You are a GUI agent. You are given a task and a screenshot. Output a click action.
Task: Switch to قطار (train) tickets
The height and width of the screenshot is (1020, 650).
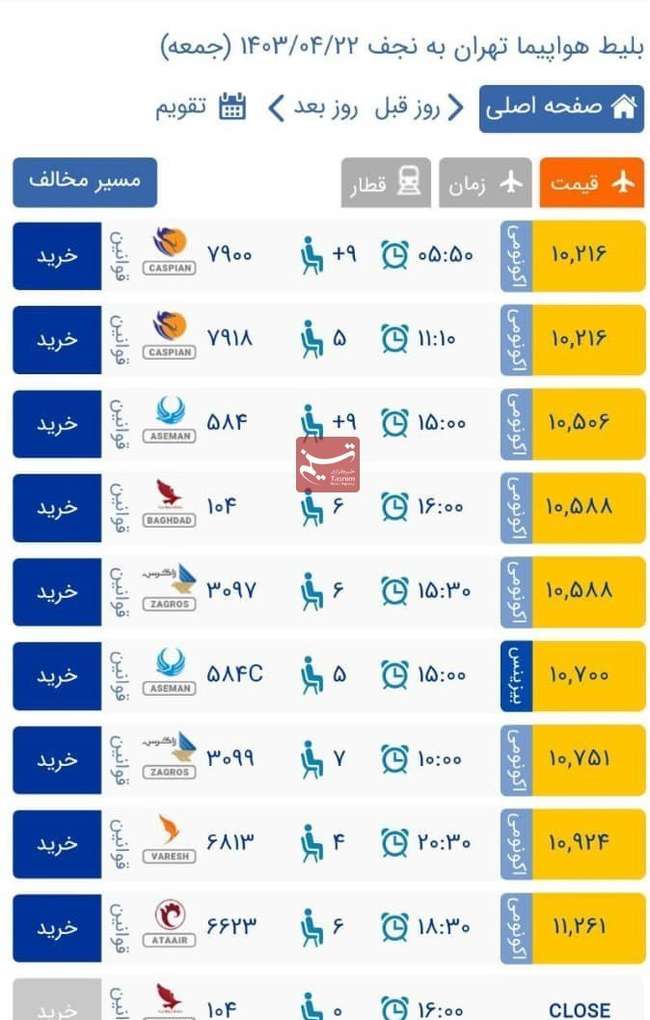[x=385, y=183]
